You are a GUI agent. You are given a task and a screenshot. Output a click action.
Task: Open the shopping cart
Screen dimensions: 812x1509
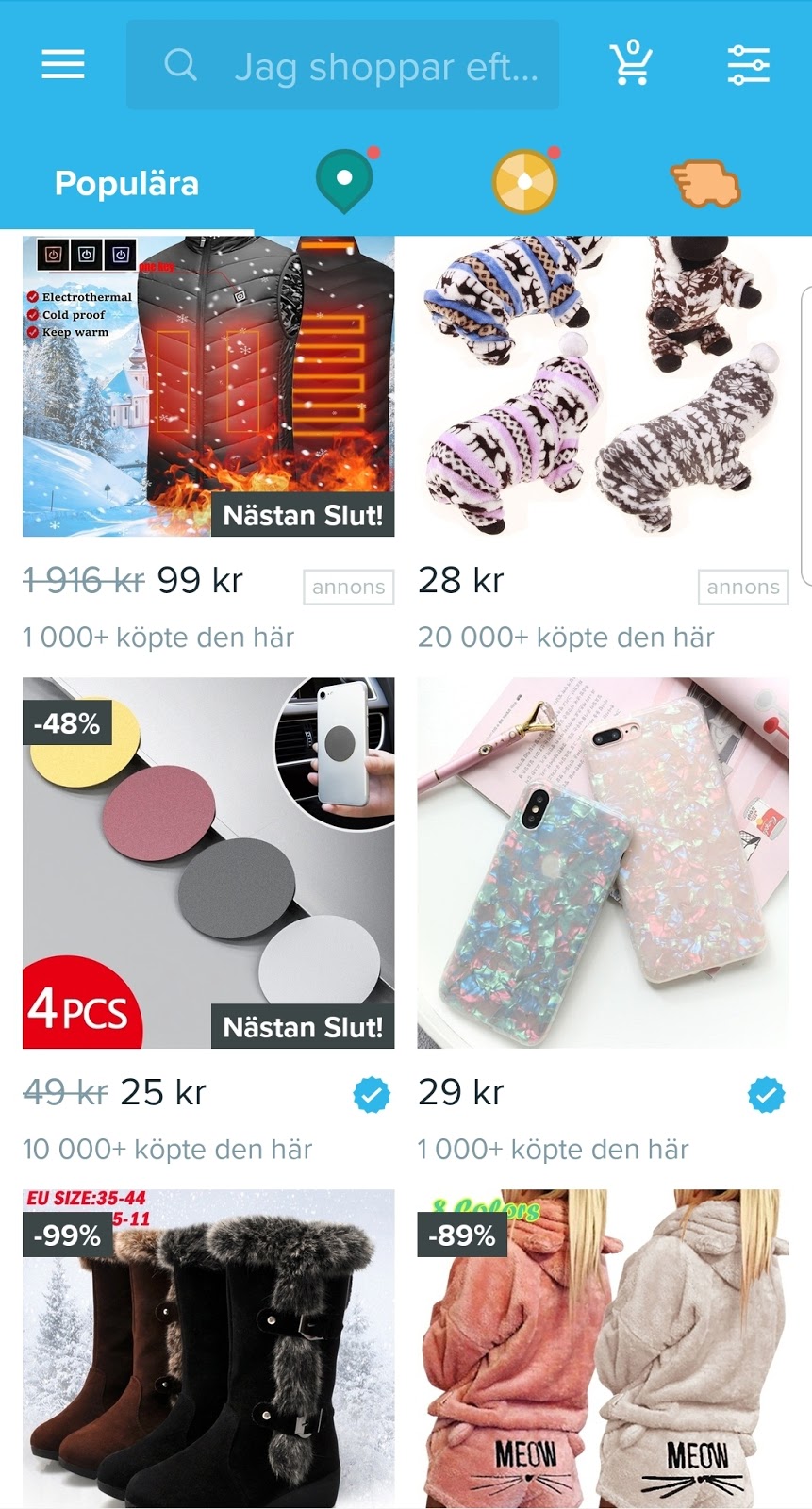pyautogui.click(x=631, y=65)
